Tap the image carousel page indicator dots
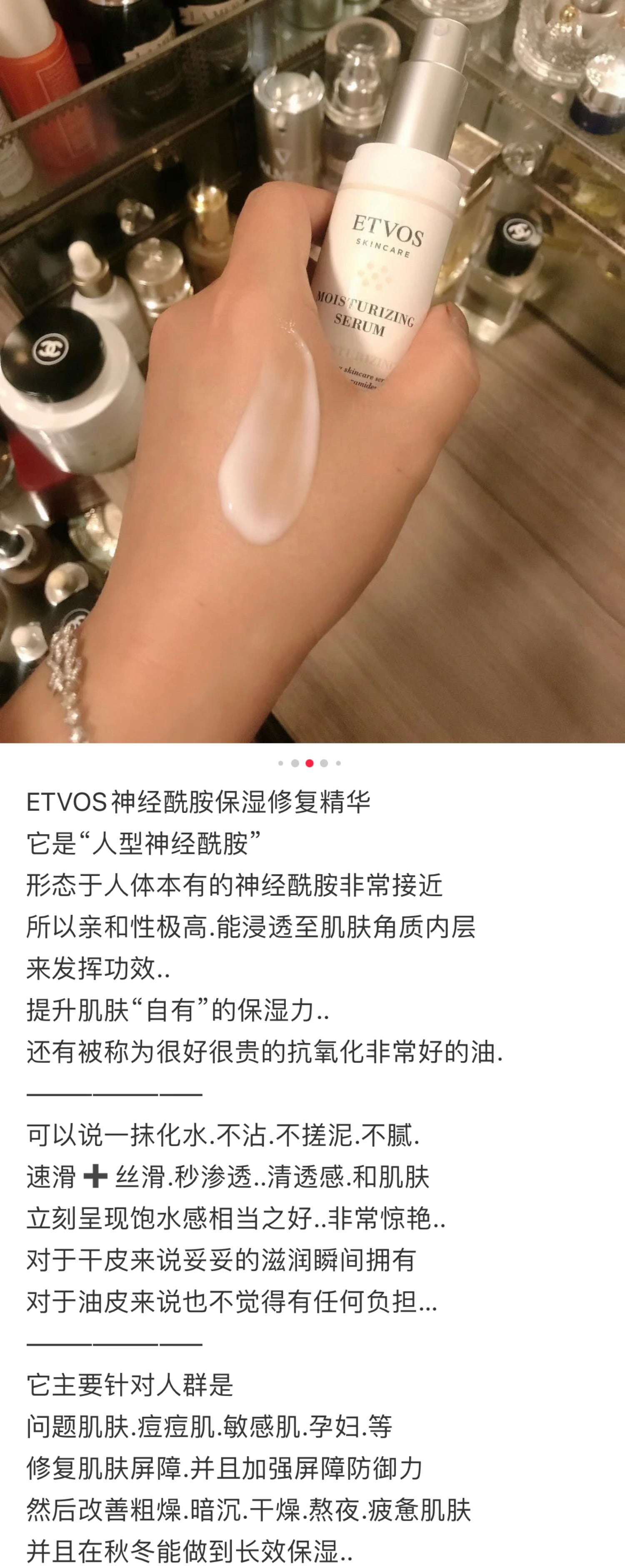625x1568 pixels. 310,763
